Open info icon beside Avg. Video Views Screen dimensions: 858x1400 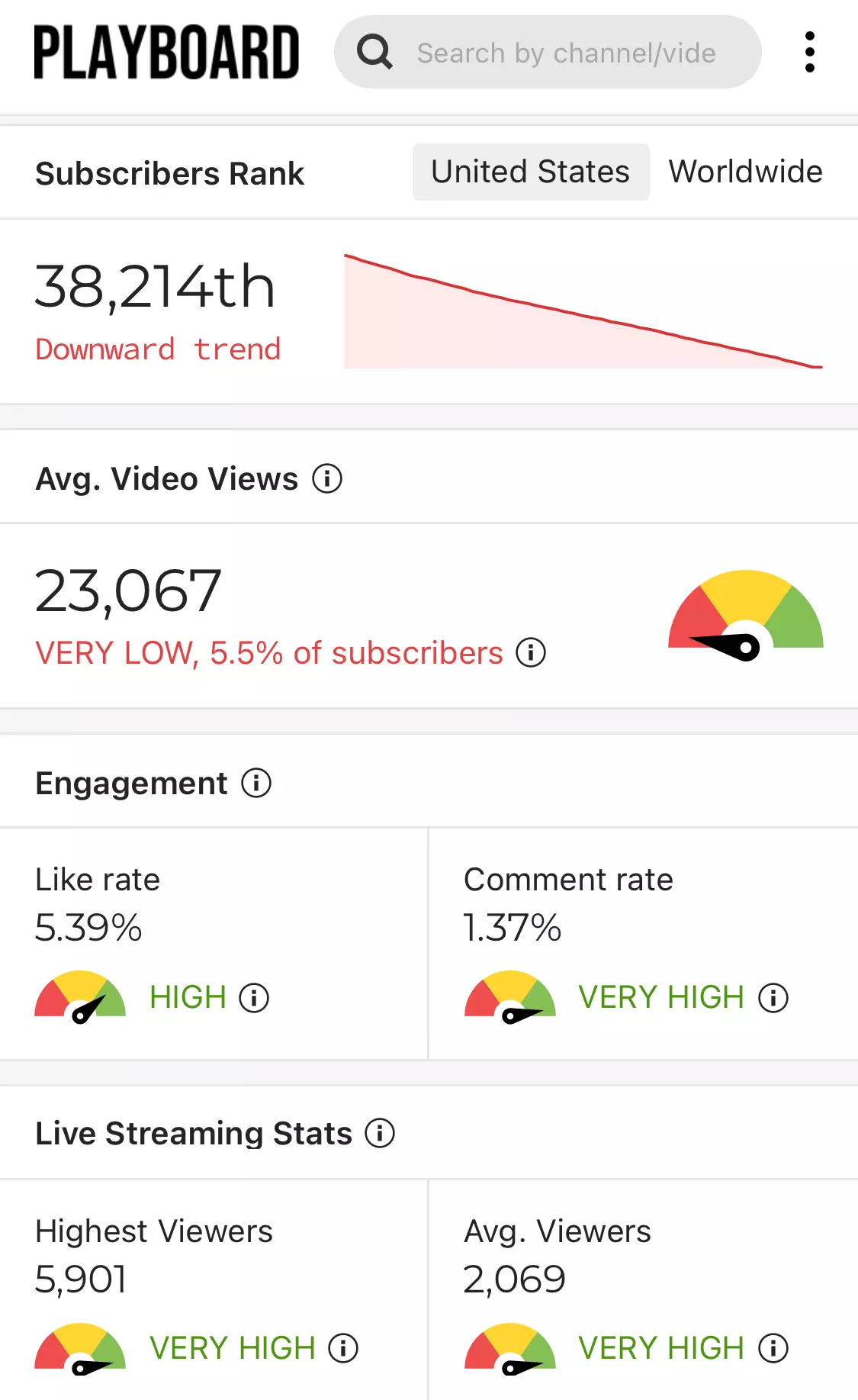(x=327, y=479)
